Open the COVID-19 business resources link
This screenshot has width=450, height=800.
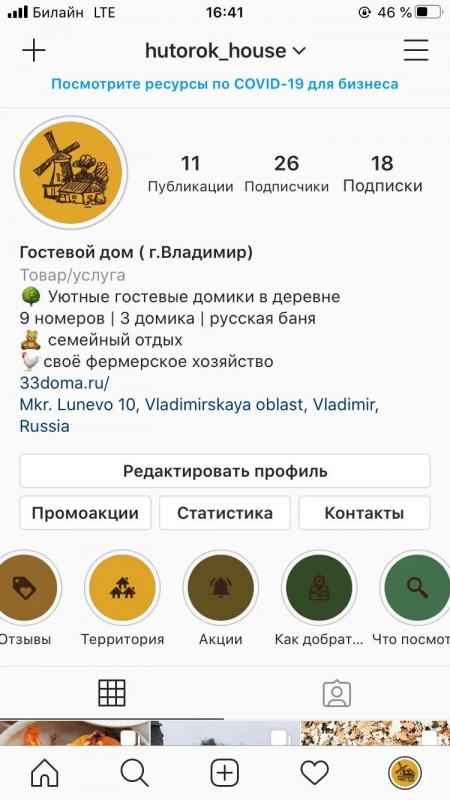coord(225,84)
